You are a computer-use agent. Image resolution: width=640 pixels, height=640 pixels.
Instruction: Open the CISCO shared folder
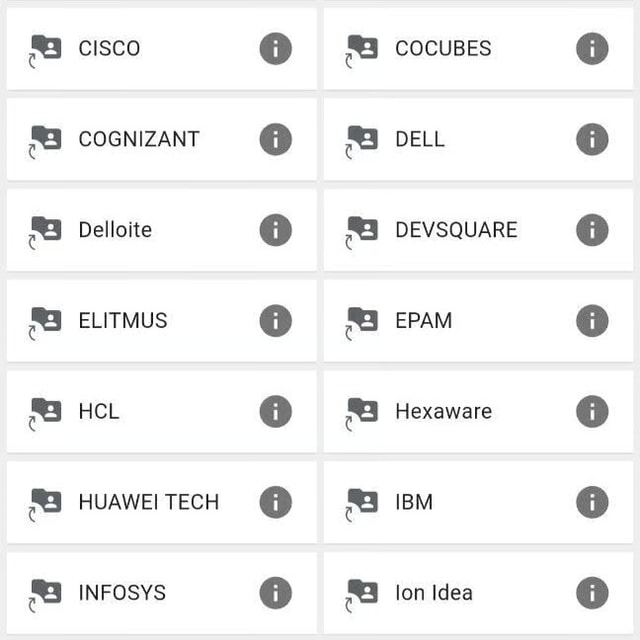(x=110, y=48)
